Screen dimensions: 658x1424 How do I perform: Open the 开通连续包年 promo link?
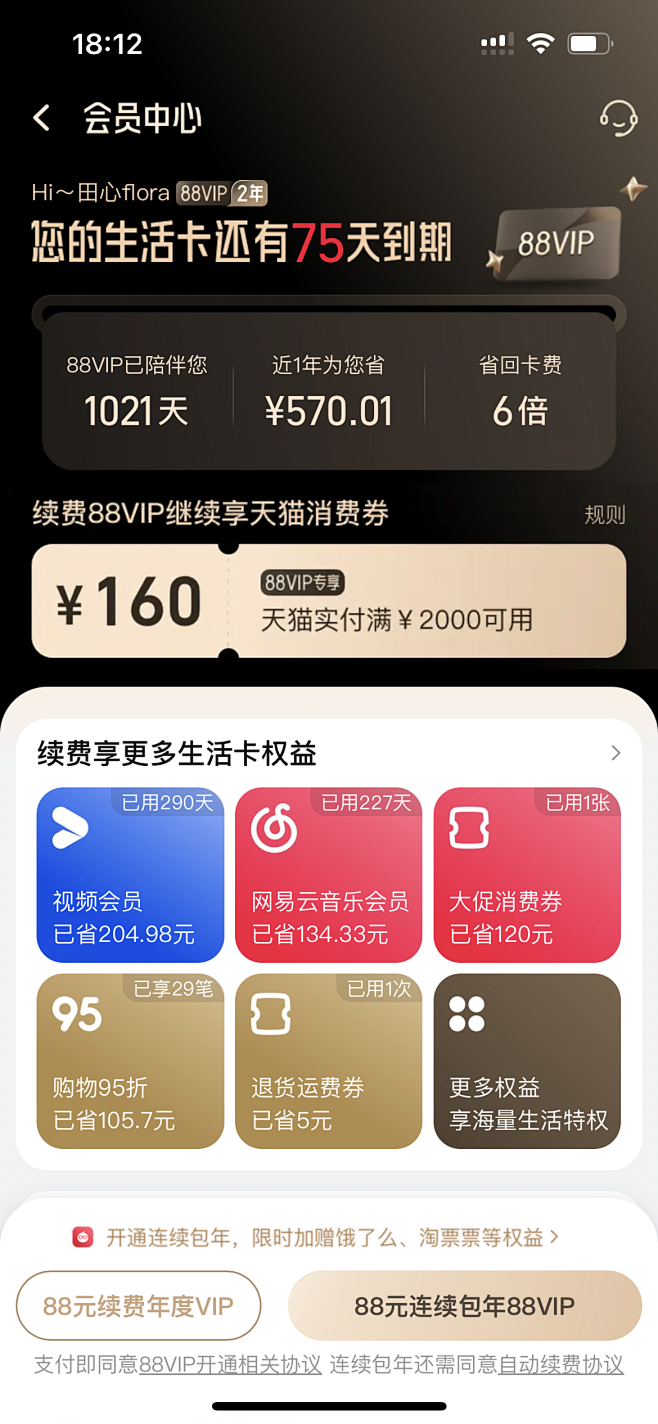pos(318,1237)
